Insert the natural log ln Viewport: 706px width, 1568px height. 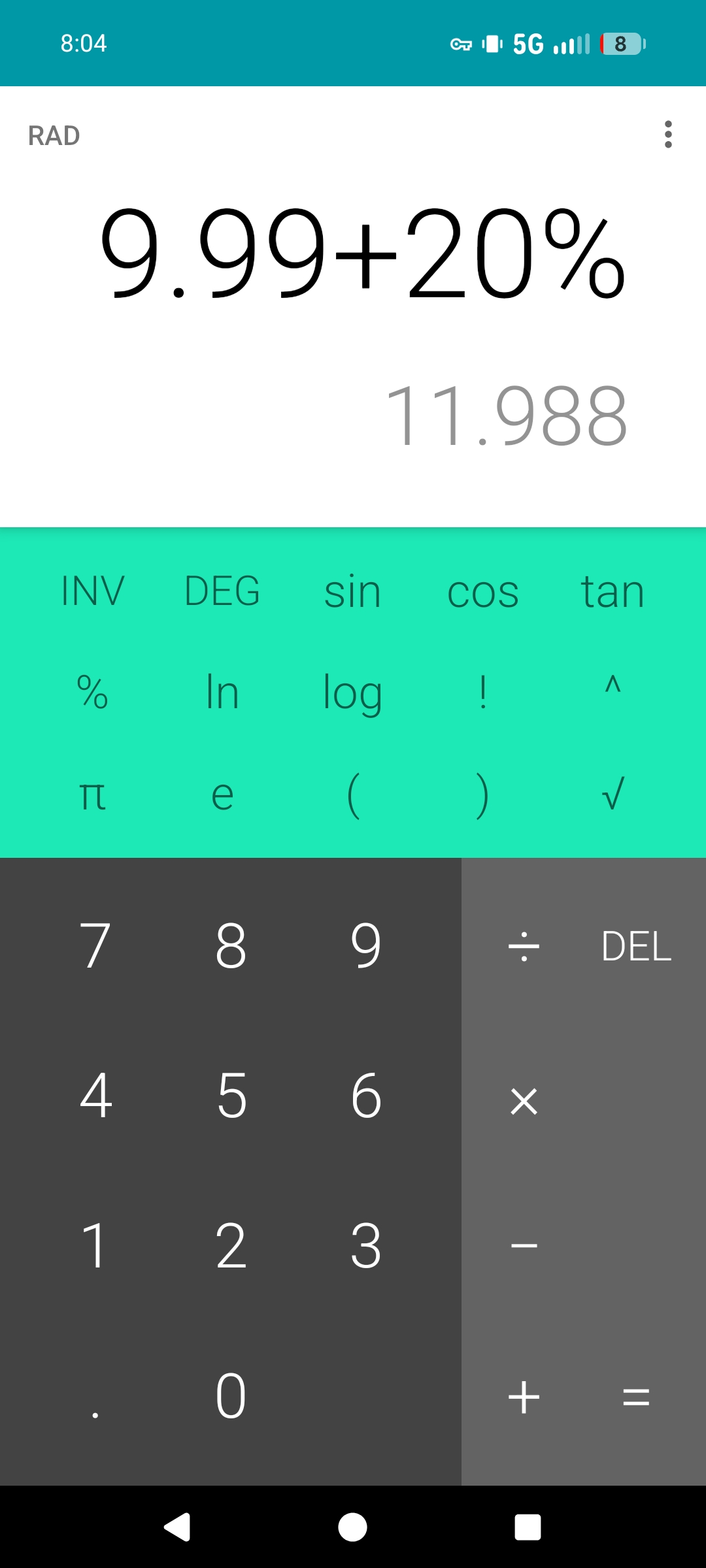click(222, 693)
